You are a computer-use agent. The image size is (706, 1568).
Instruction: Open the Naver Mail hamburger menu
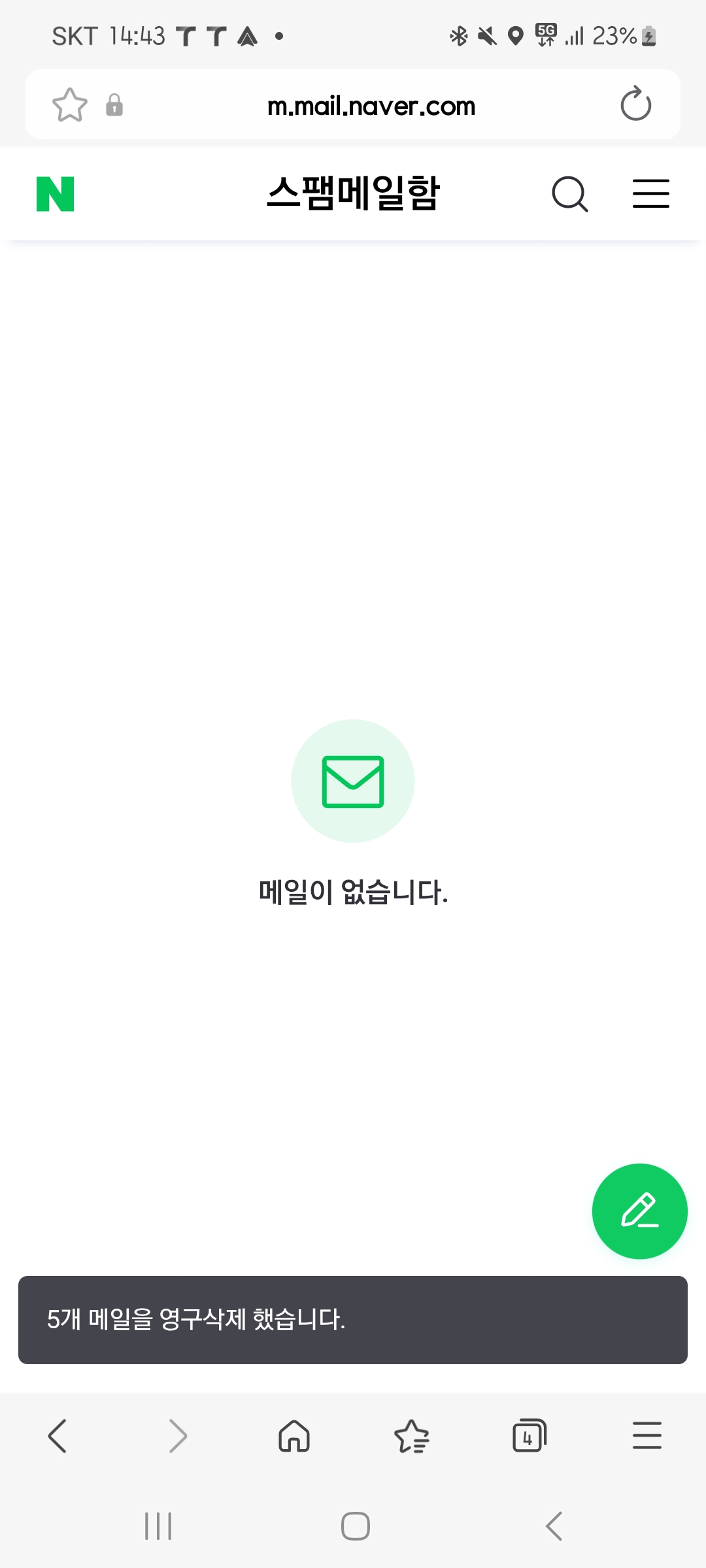click(x=650, y=194)
